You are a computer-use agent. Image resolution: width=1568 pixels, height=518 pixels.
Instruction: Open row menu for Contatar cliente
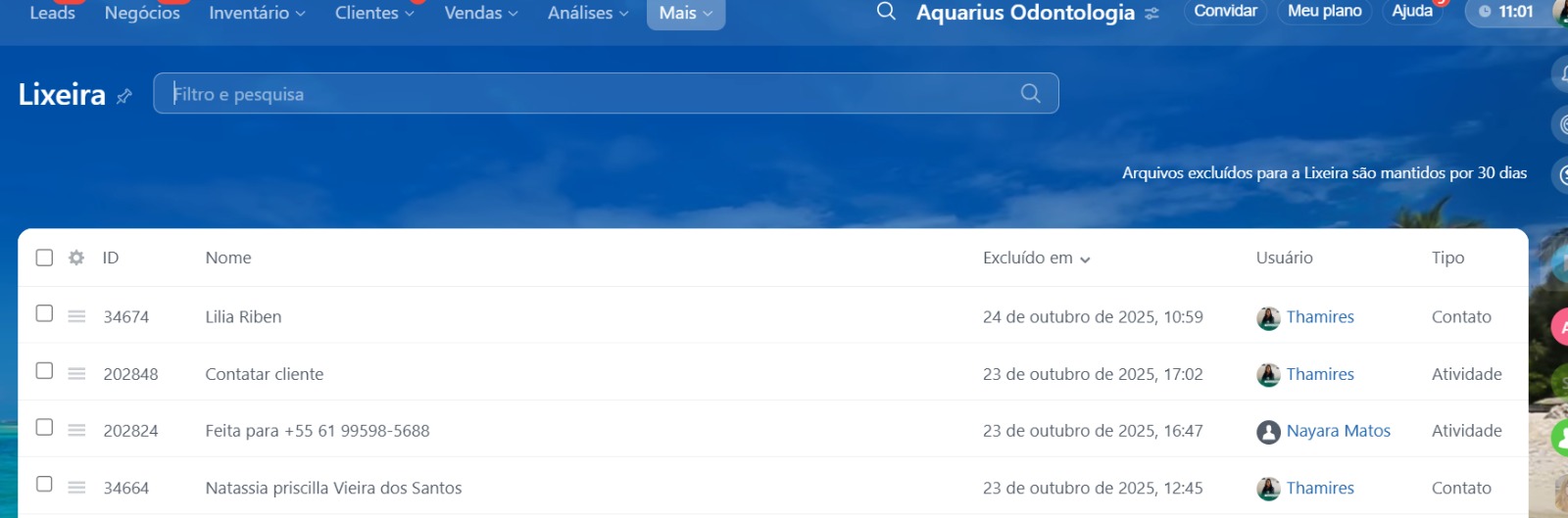coord(76,374)
